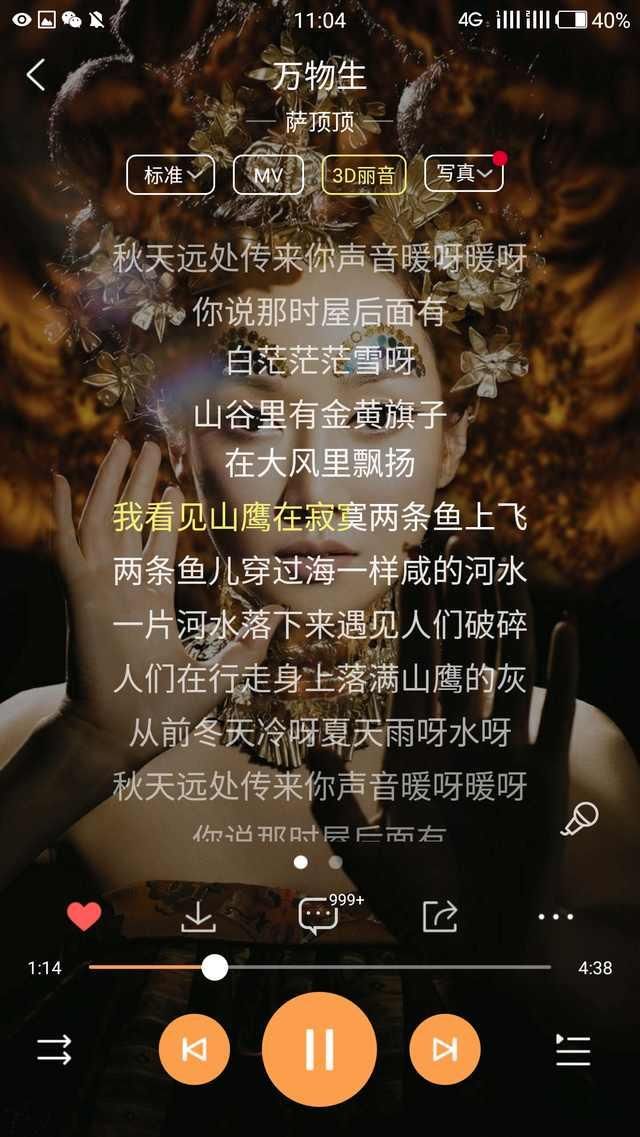Pause the playing song
The width and height of the screenshot is (640, 1137).
point(319,1049)
